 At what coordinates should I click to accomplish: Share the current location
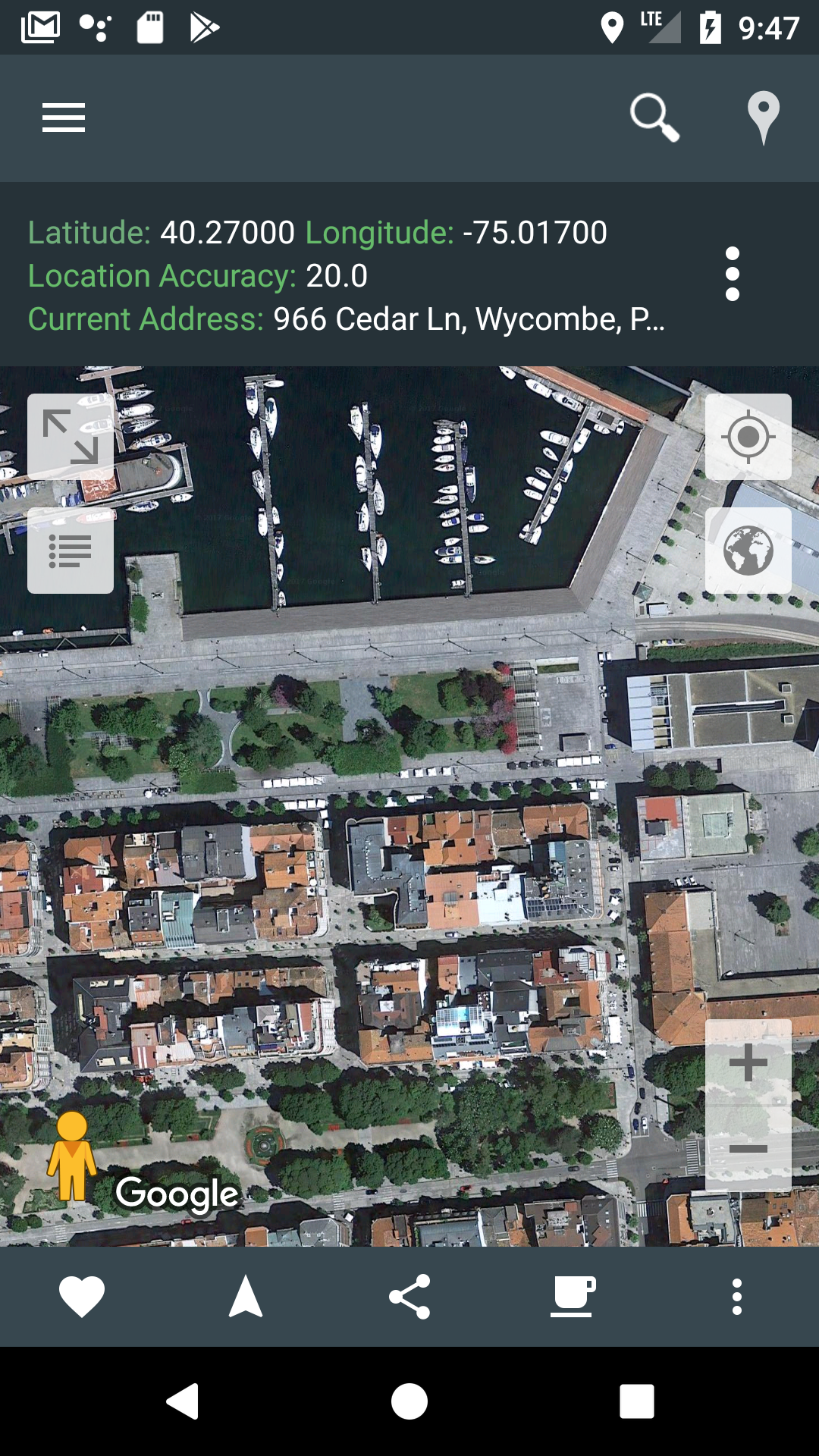click(x=409, y=1297)
